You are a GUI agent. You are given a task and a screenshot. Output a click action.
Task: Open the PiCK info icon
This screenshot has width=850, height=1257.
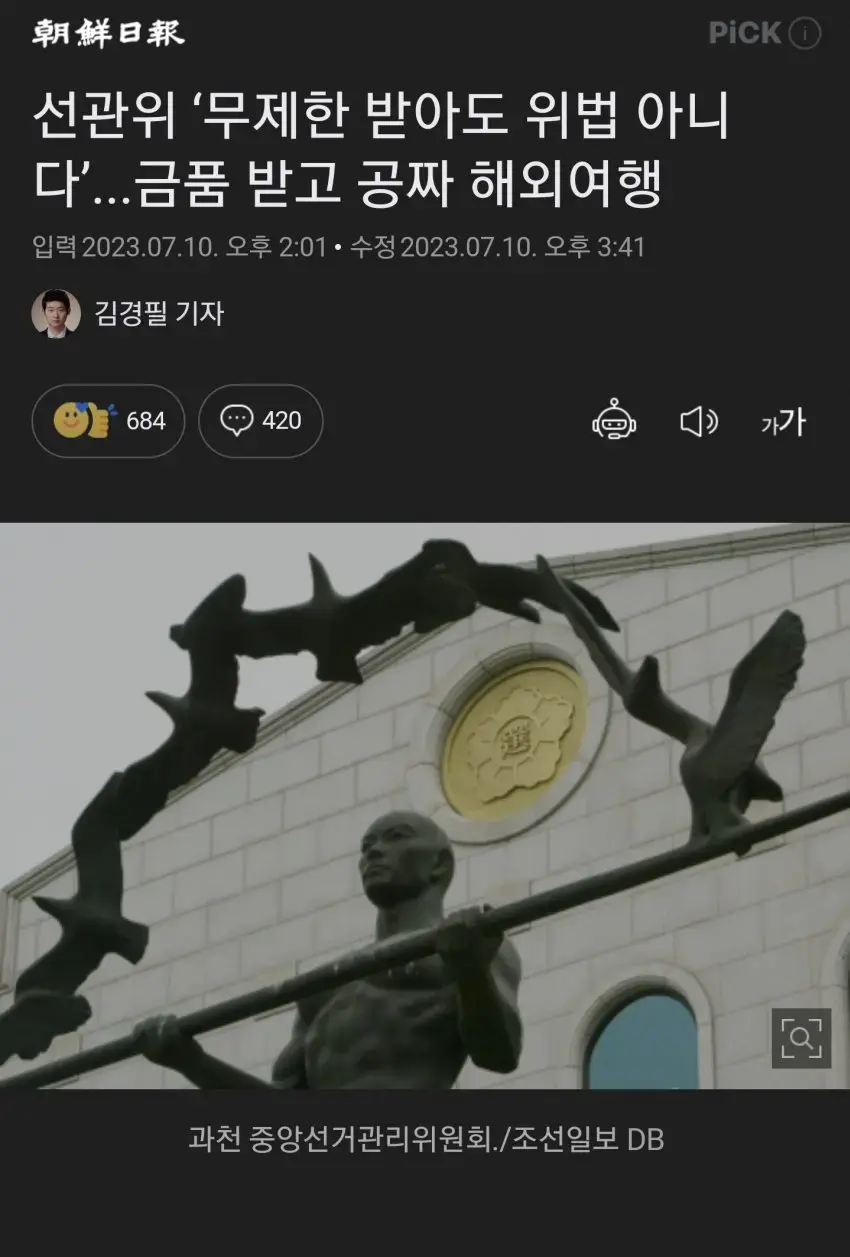tap(804, 34)
